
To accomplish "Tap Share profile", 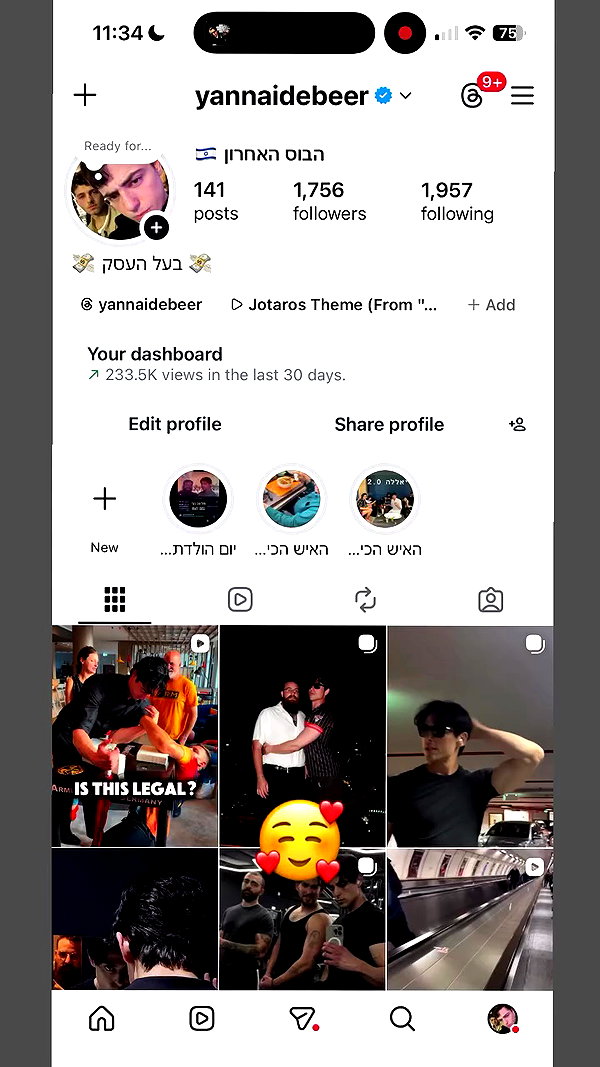I will 389,424.
